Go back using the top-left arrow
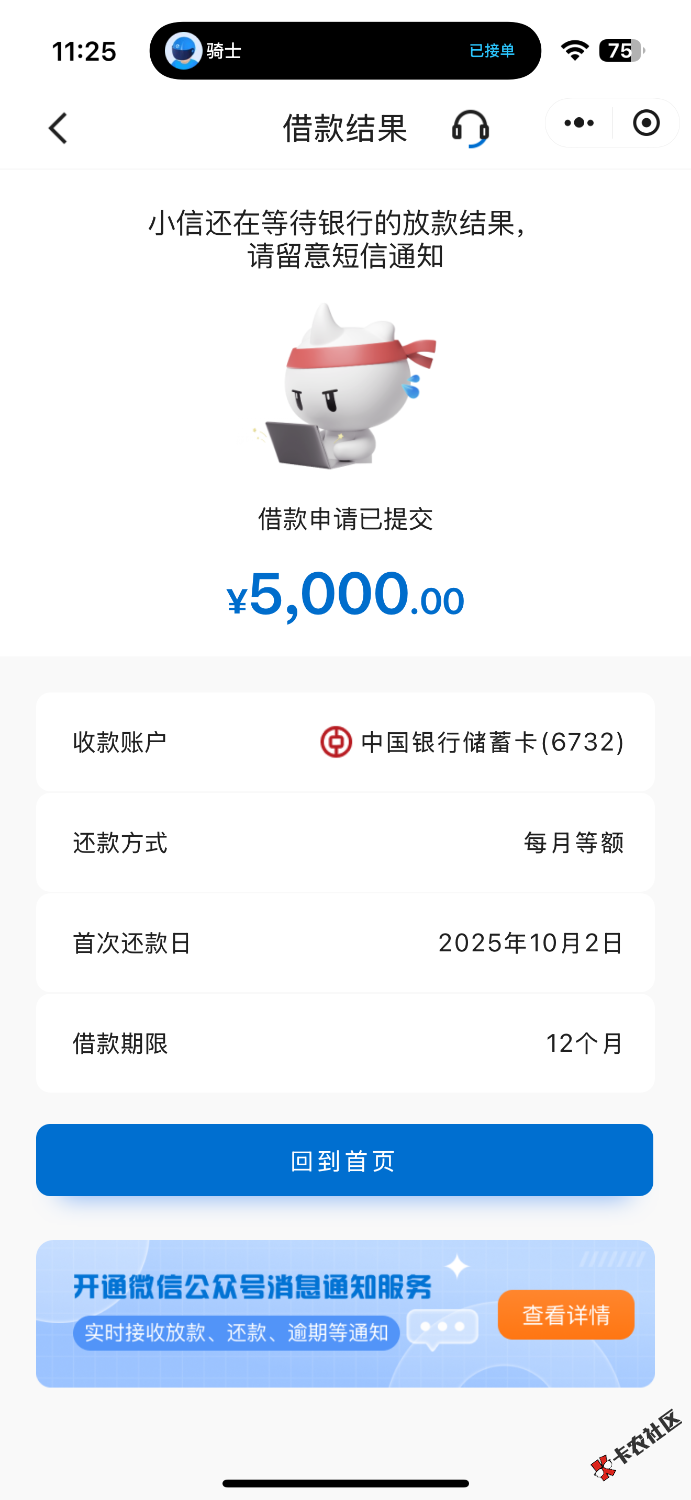This screenshot has width=691, height=1500. point(58,128)
